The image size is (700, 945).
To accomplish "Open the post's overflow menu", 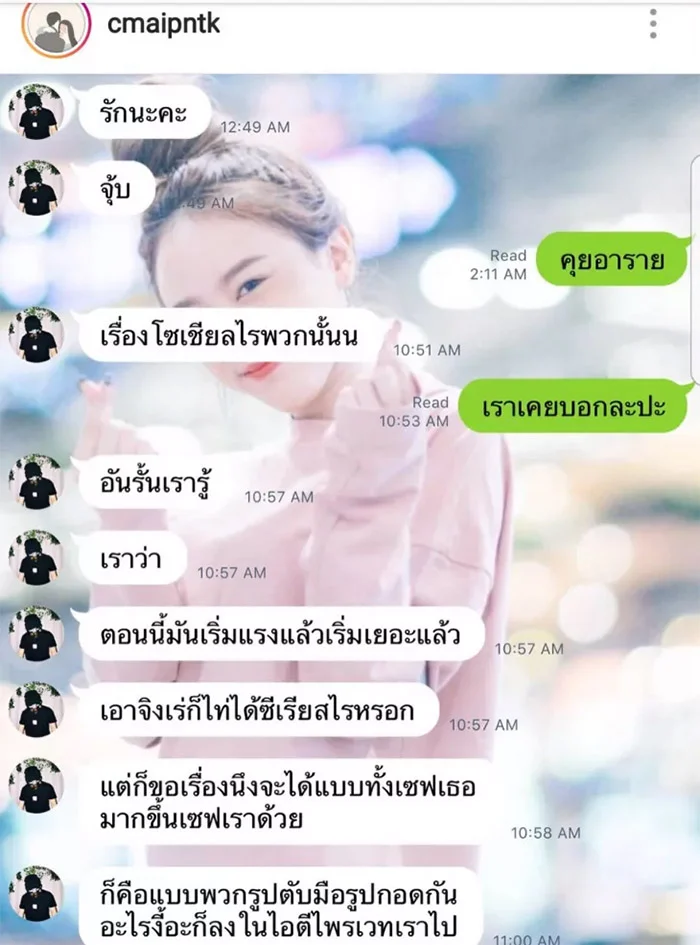I will 653,24.
